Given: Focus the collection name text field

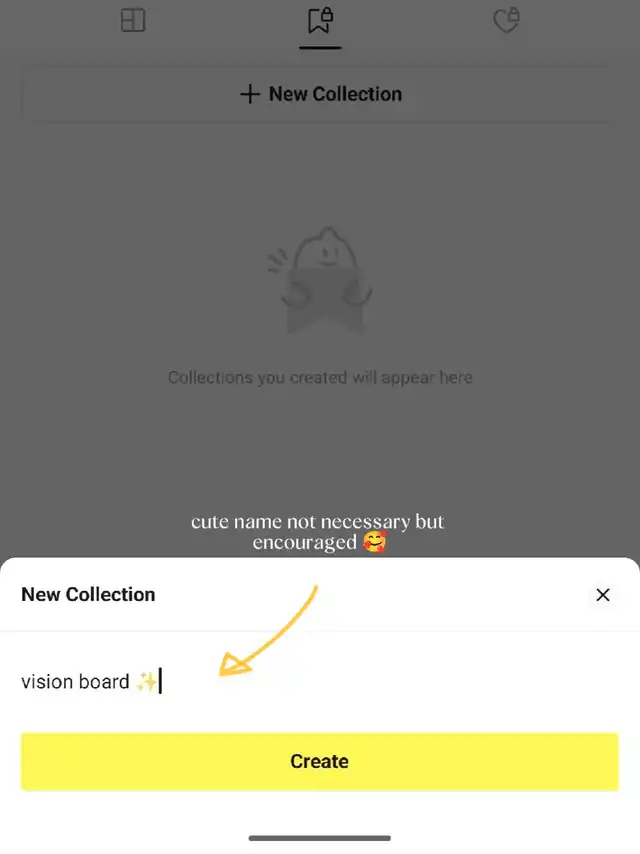Looking at the screenshot, I should tap(320, 682).
